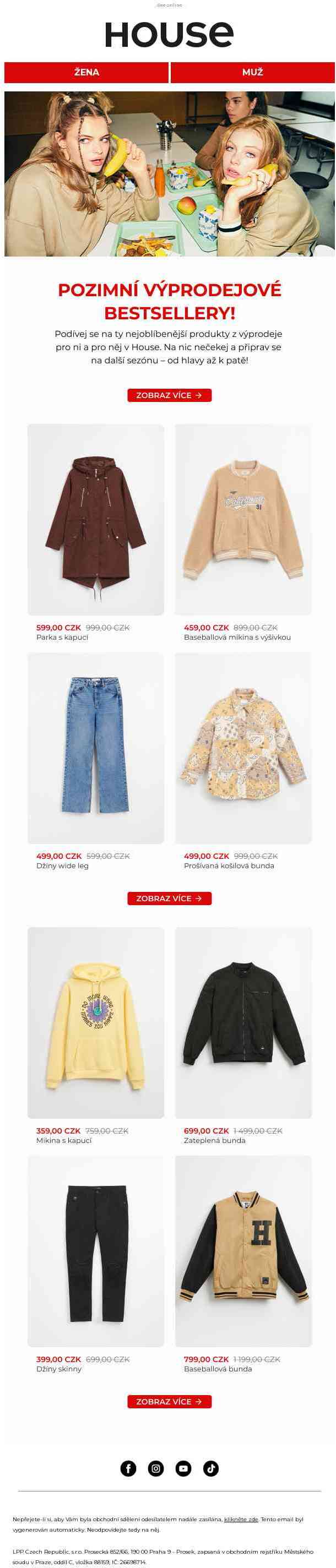
Task: Open the See online link
Action: coord(169,5)
